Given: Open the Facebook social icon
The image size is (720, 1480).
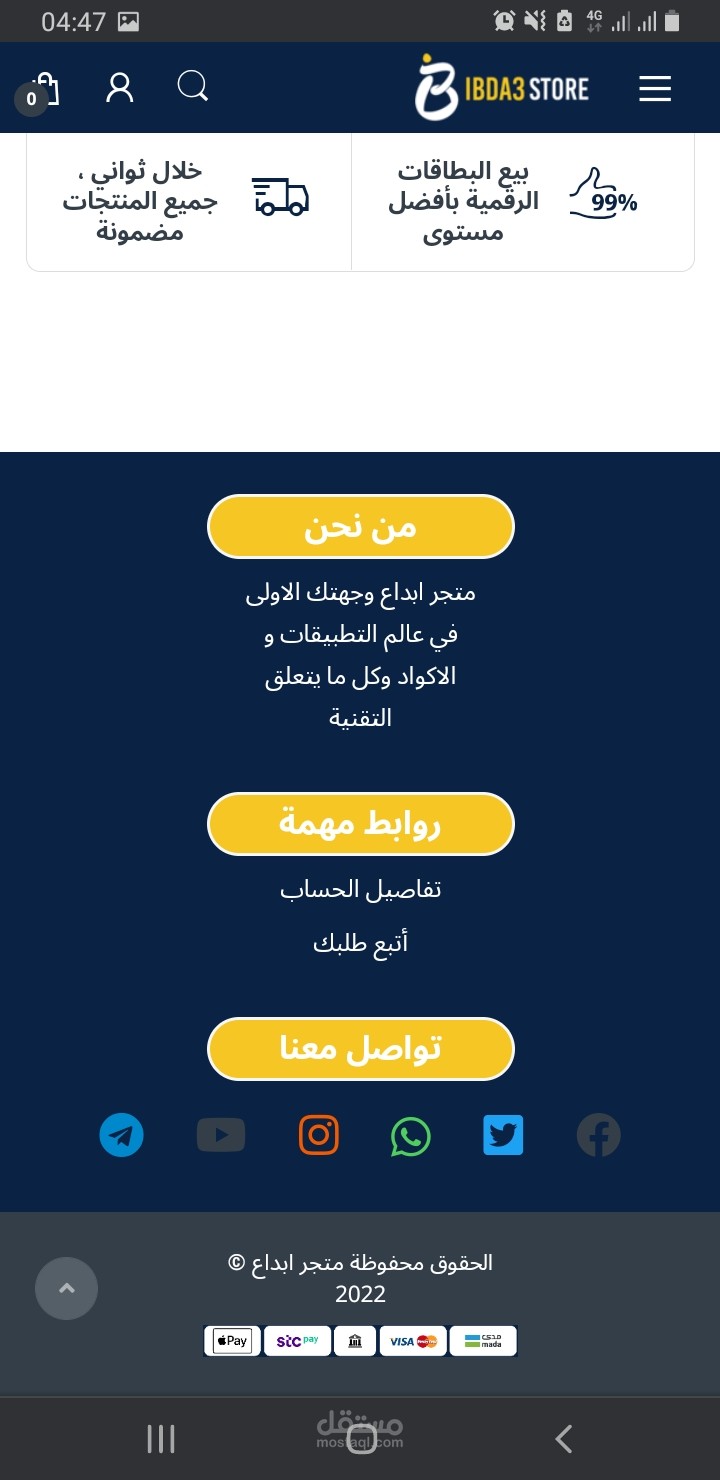Looking at the screenshot, I should (x=599, y=1135).
